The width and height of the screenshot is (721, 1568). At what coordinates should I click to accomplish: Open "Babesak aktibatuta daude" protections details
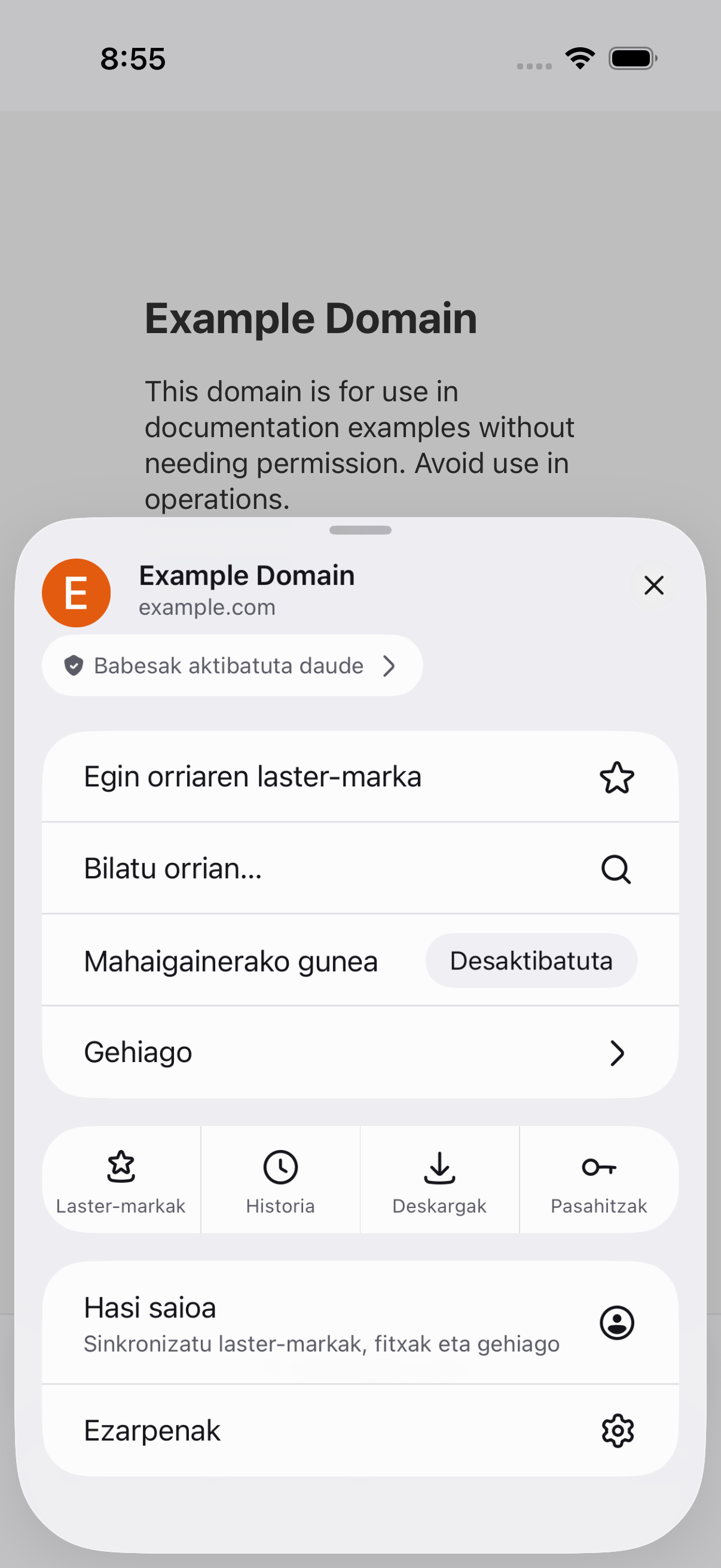tap(232, 666)
